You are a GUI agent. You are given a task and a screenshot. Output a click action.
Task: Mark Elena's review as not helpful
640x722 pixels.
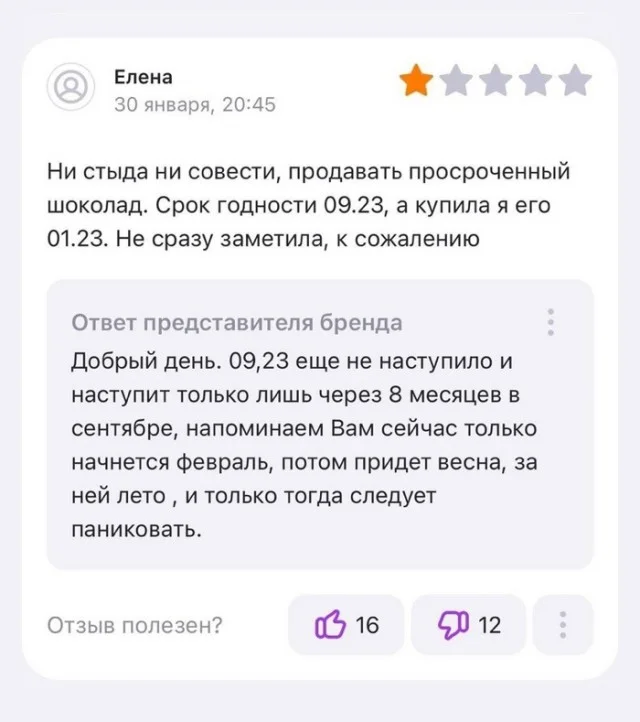point(468,625)
